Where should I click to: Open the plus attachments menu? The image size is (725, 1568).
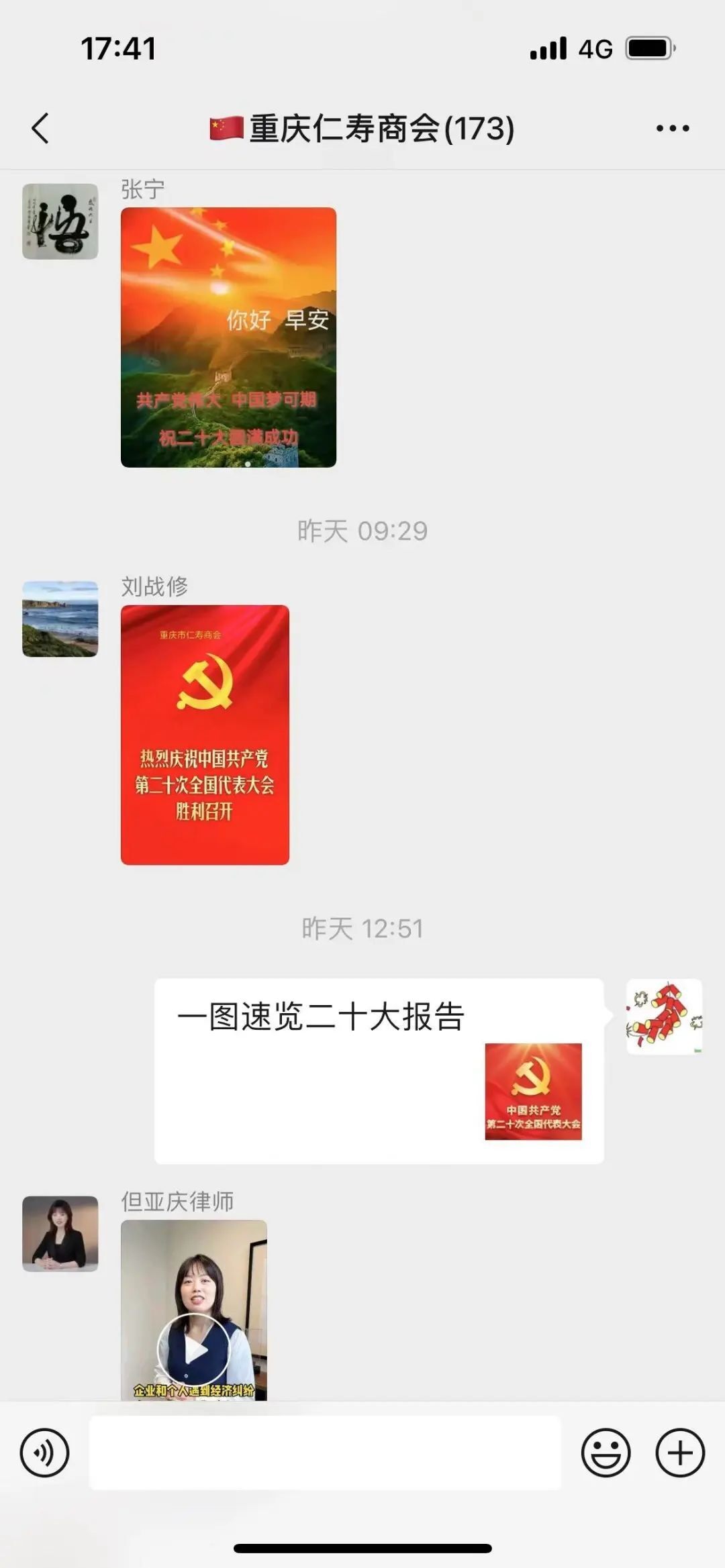click(679, 1453)
